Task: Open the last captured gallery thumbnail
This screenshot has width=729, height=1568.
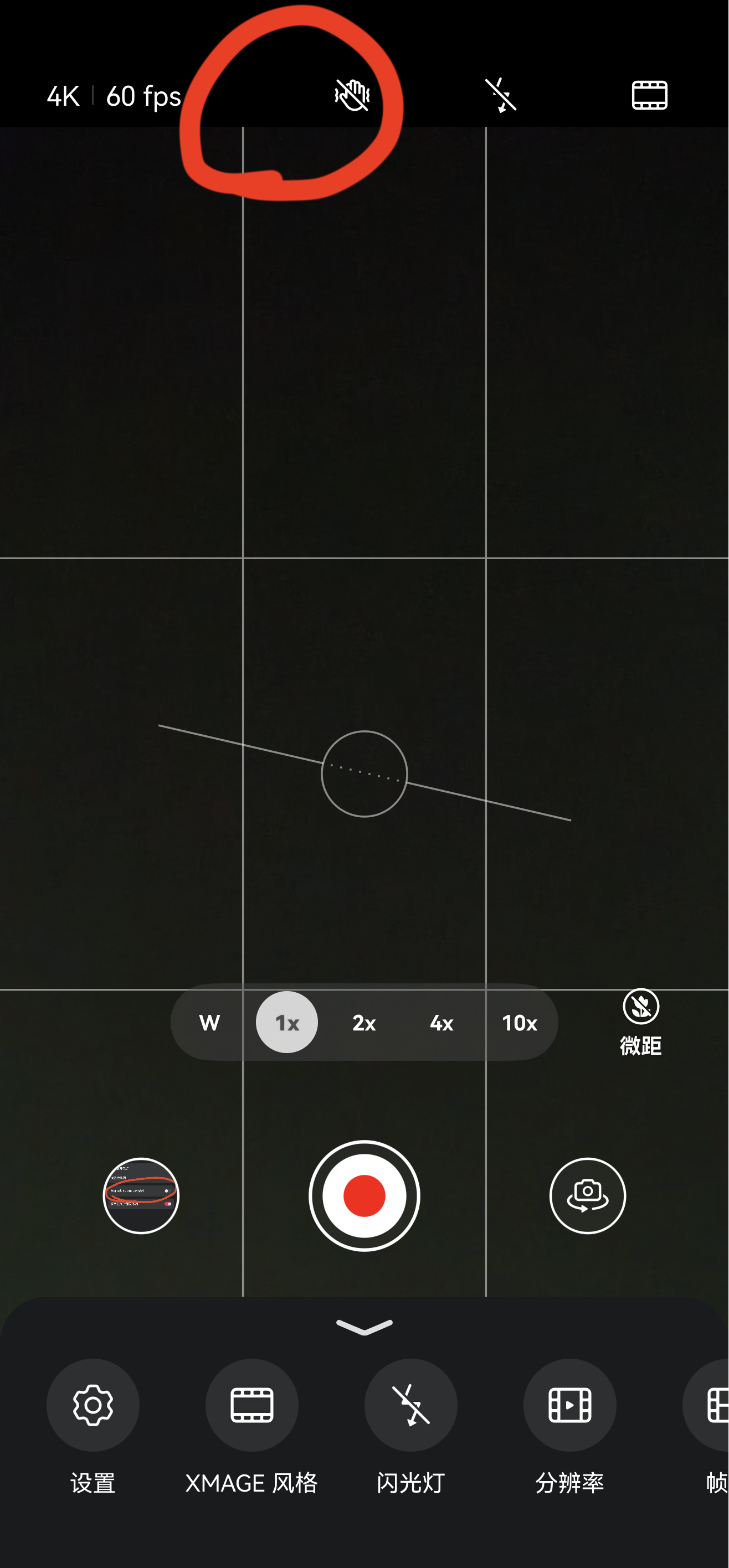Action: (141, 1195)
